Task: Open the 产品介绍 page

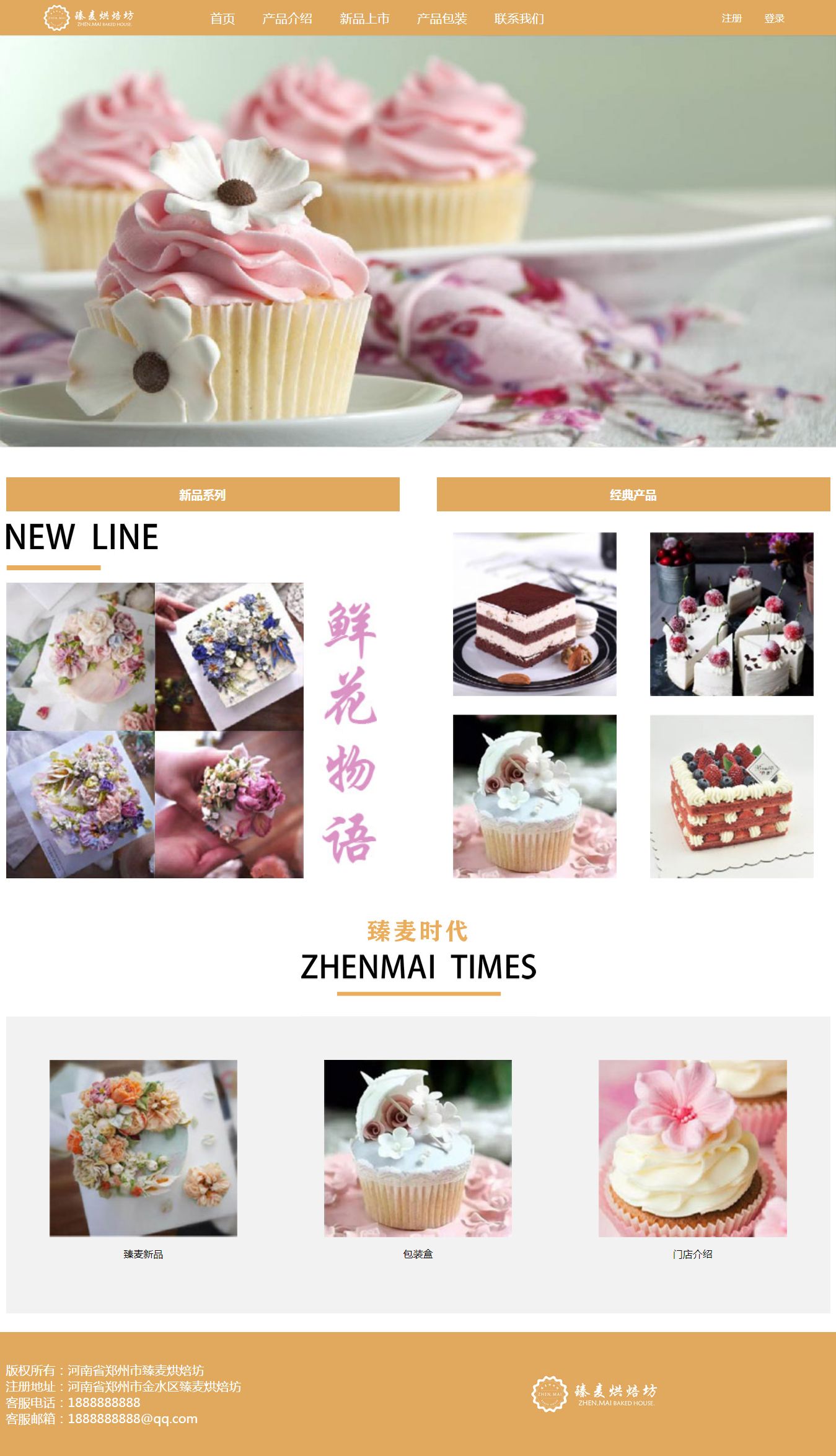Action: [x=287, y=19]
